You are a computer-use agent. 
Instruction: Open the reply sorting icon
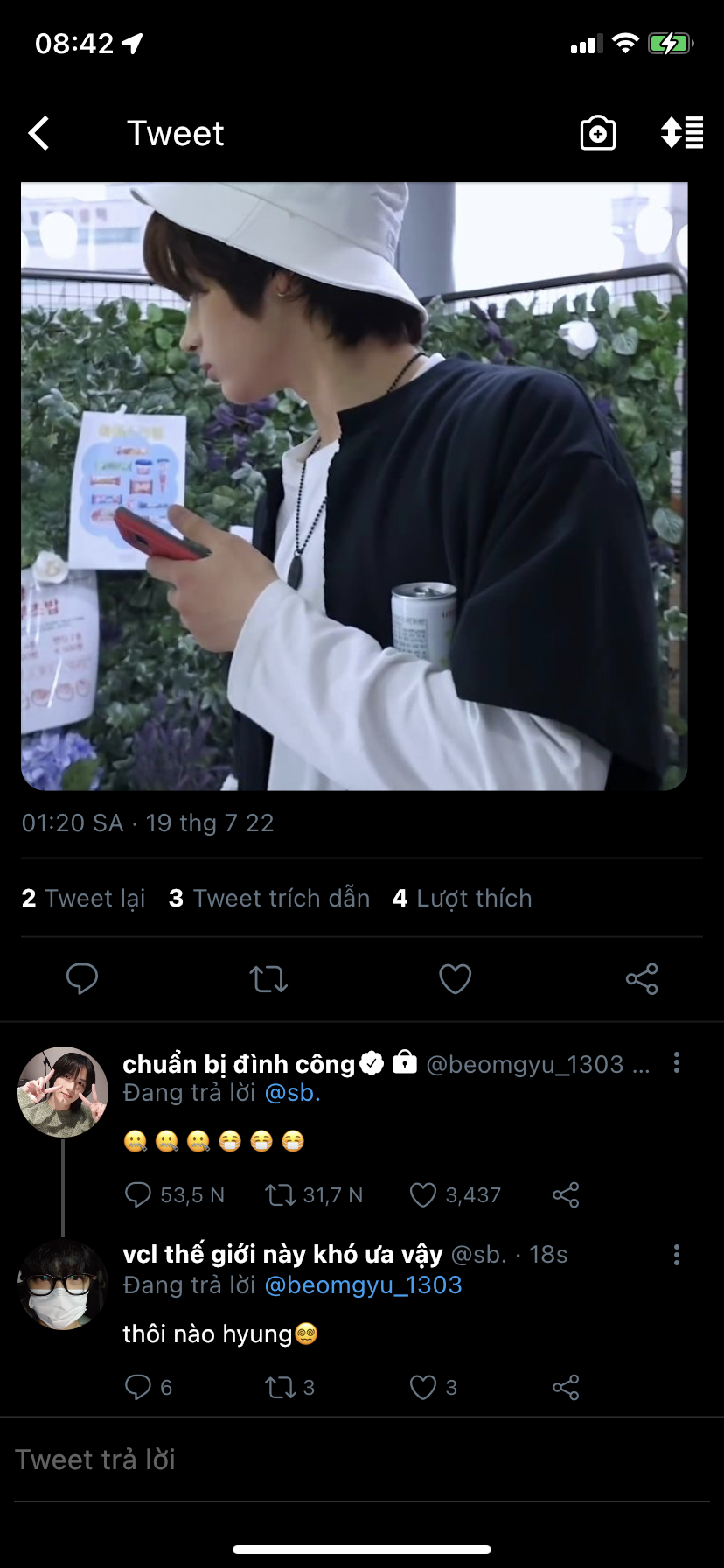click(682, 133)
